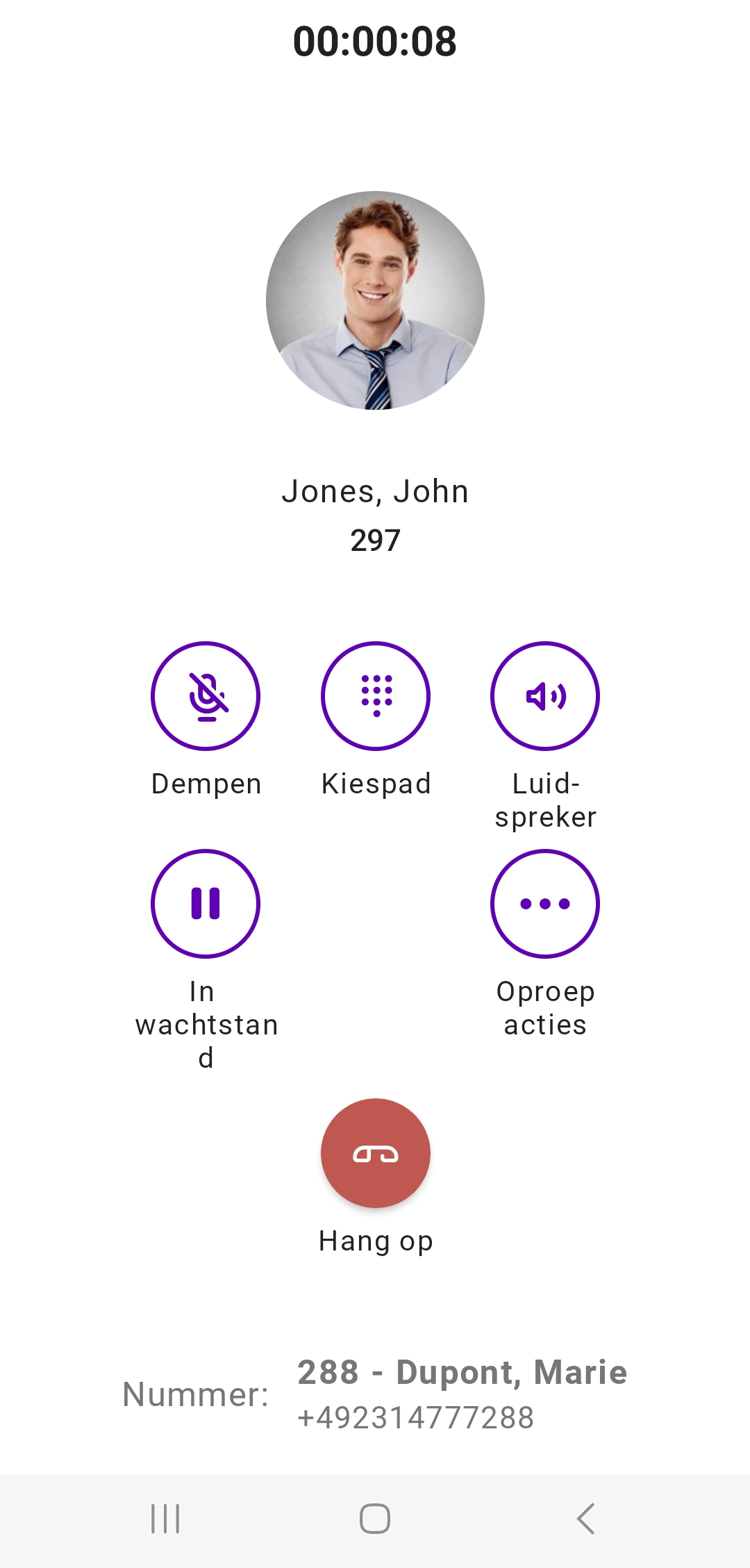Put the call on hold (In wachtstand)
Screen dimensions: 750x1568
point(206,903)
